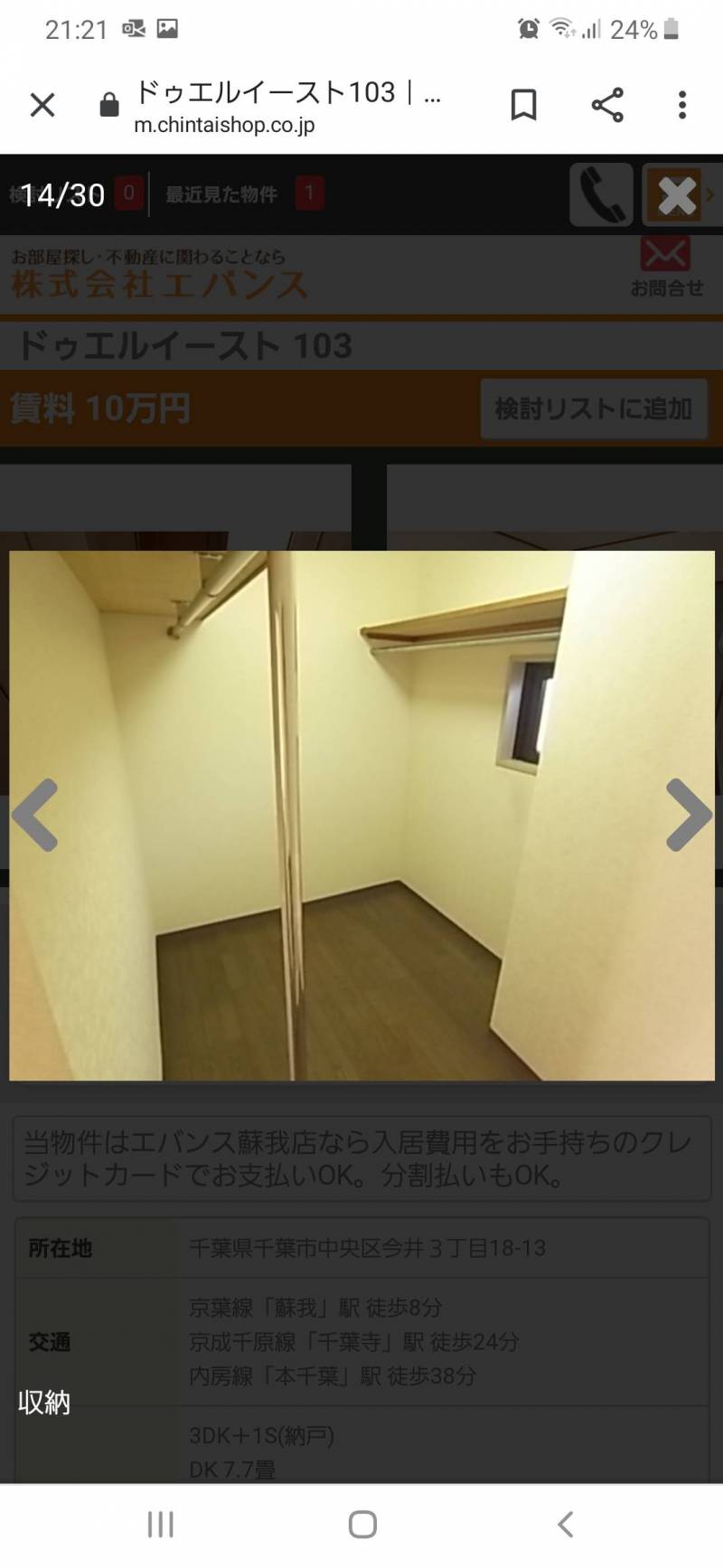Show the next photo
The width and height of the screenshot is (723, 1568).
689,815
